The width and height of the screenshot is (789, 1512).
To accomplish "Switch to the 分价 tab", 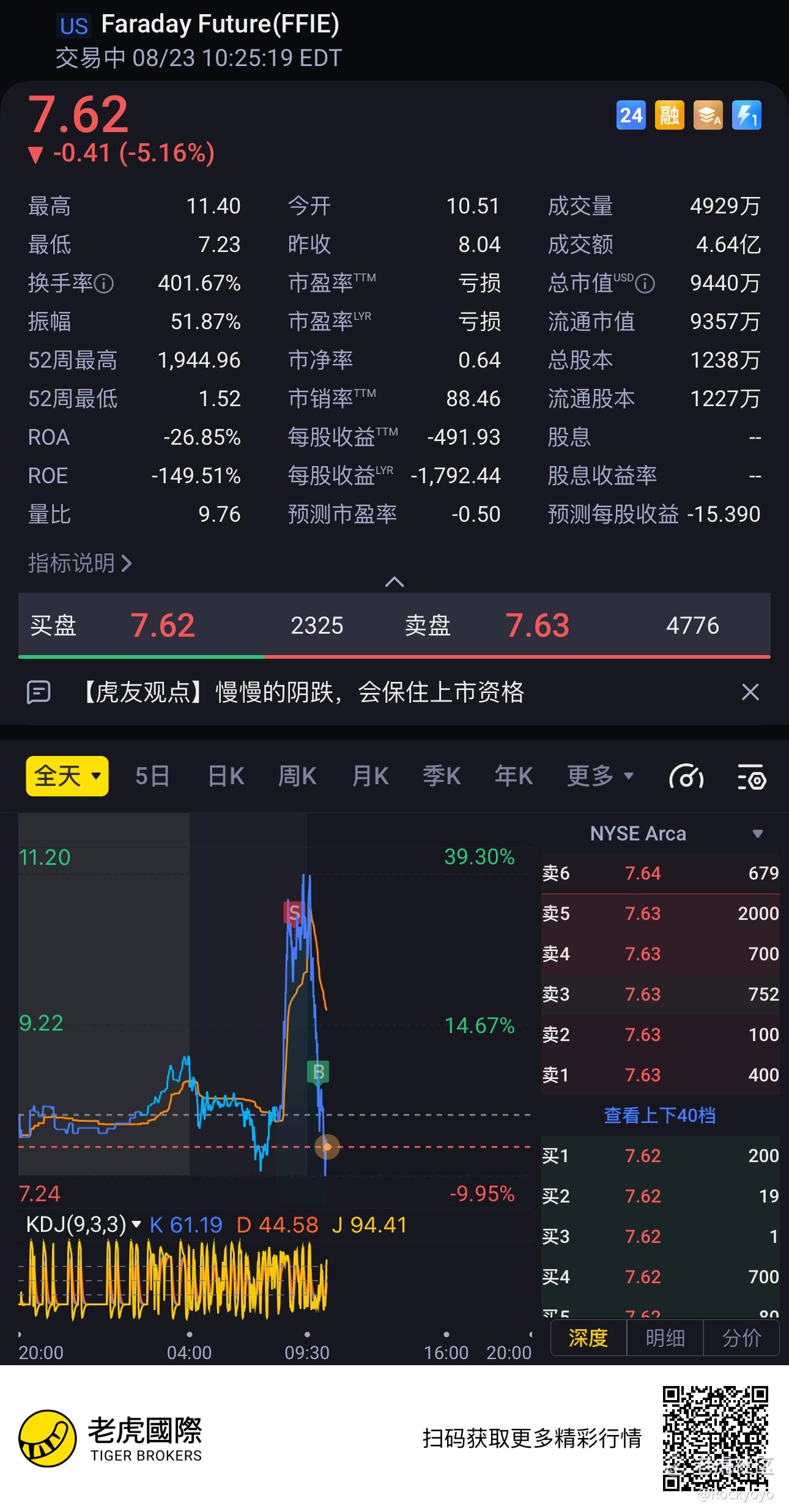I will tap(741, 1338).
